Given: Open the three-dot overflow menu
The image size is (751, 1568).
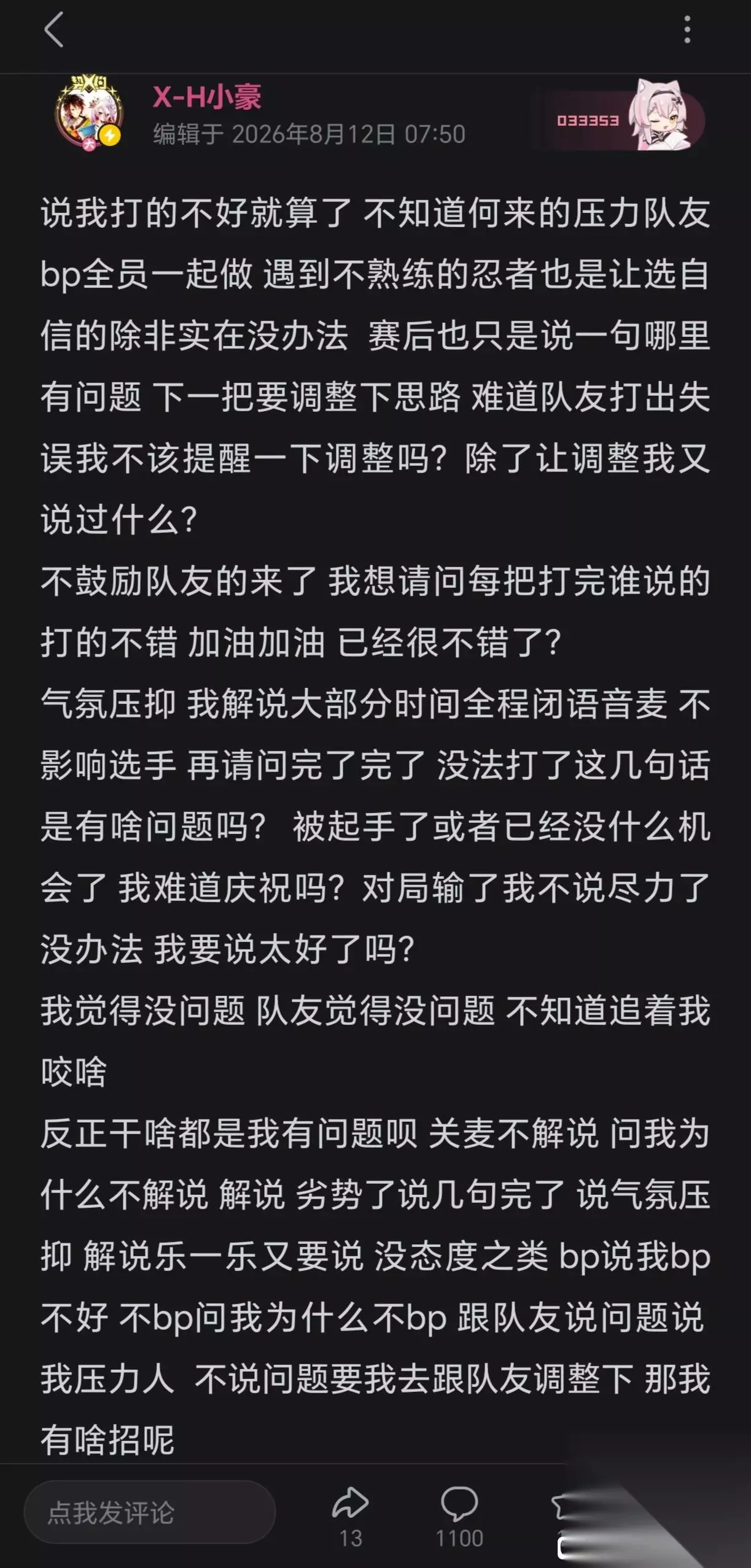Looking at the screenshot, I should coord(687,29).
